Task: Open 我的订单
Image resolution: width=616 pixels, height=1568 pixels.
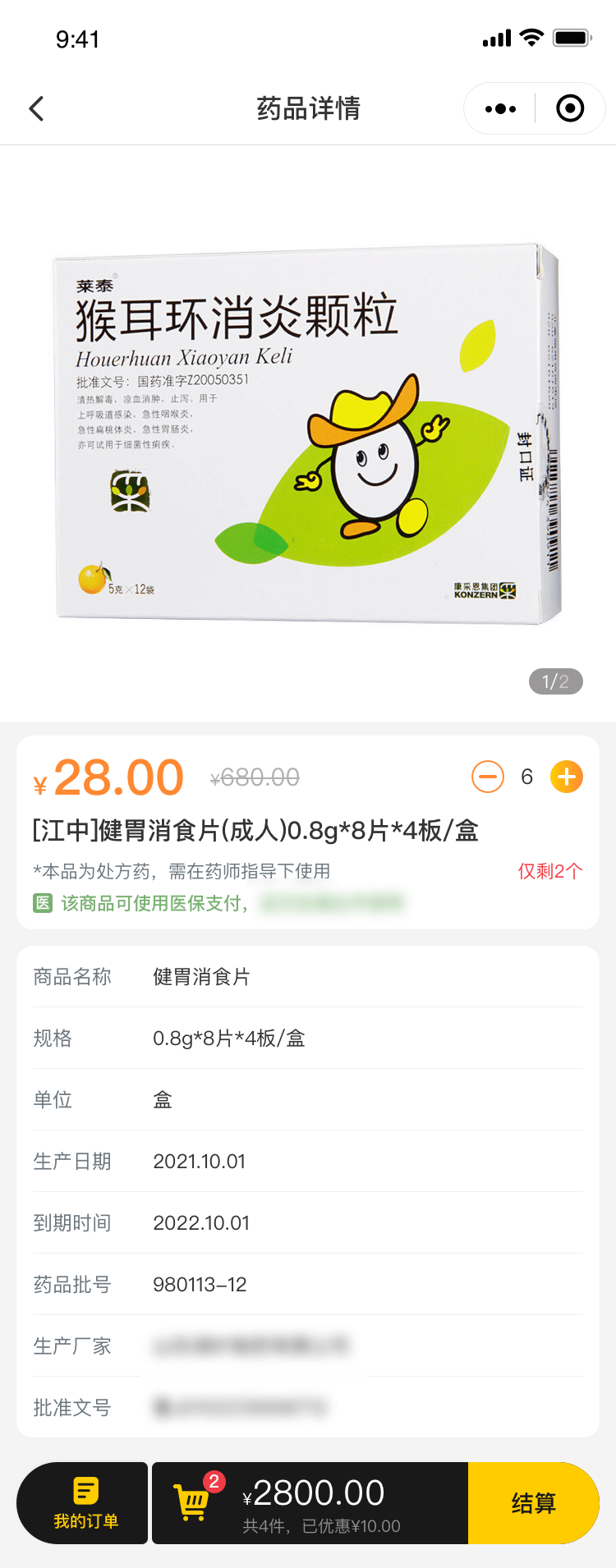Action: click(x=85, y=1502)
